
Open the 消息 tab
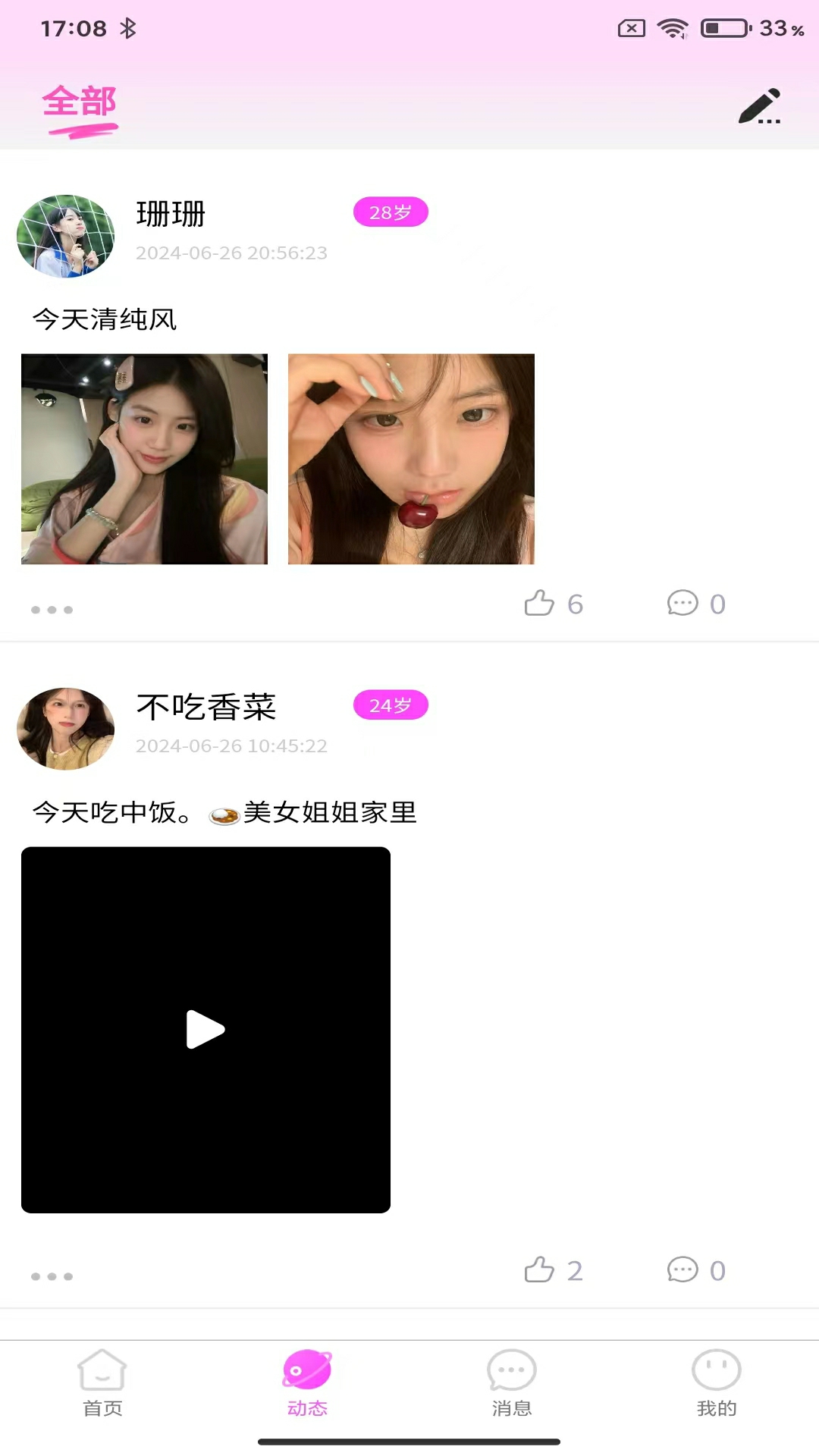[512, 1383]
